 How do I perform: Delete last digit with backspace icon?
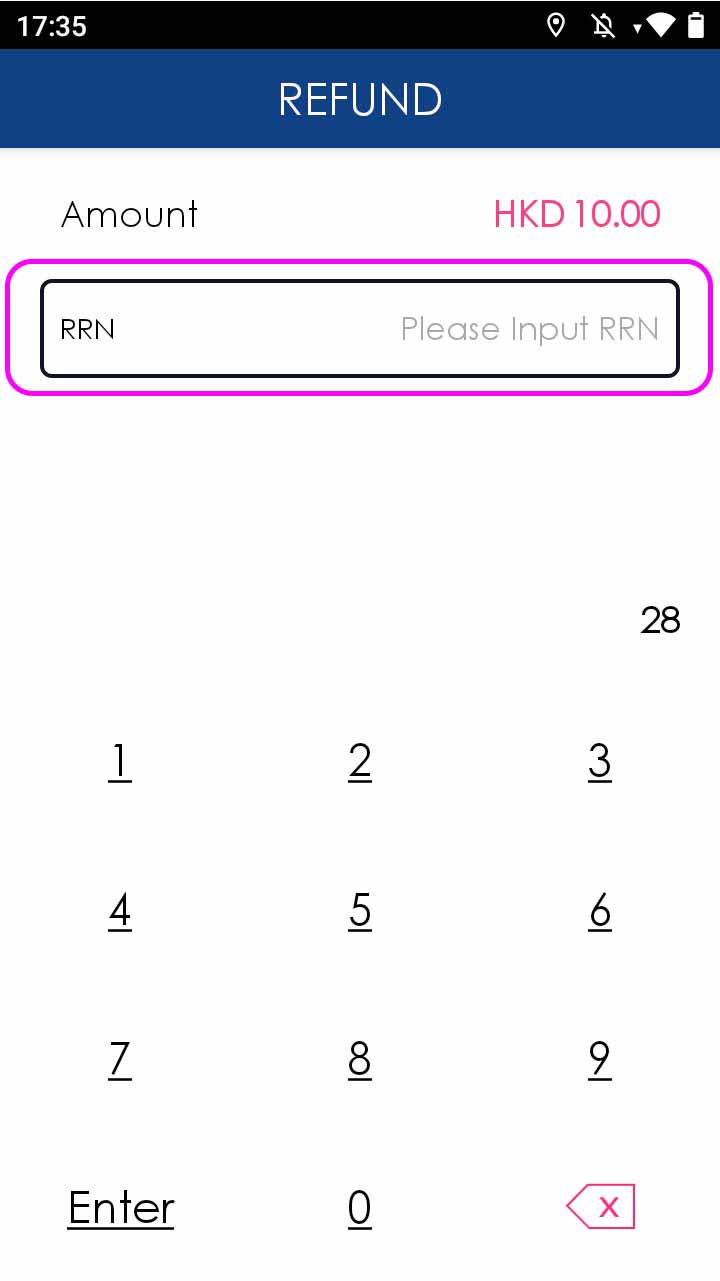(600, 1207)
